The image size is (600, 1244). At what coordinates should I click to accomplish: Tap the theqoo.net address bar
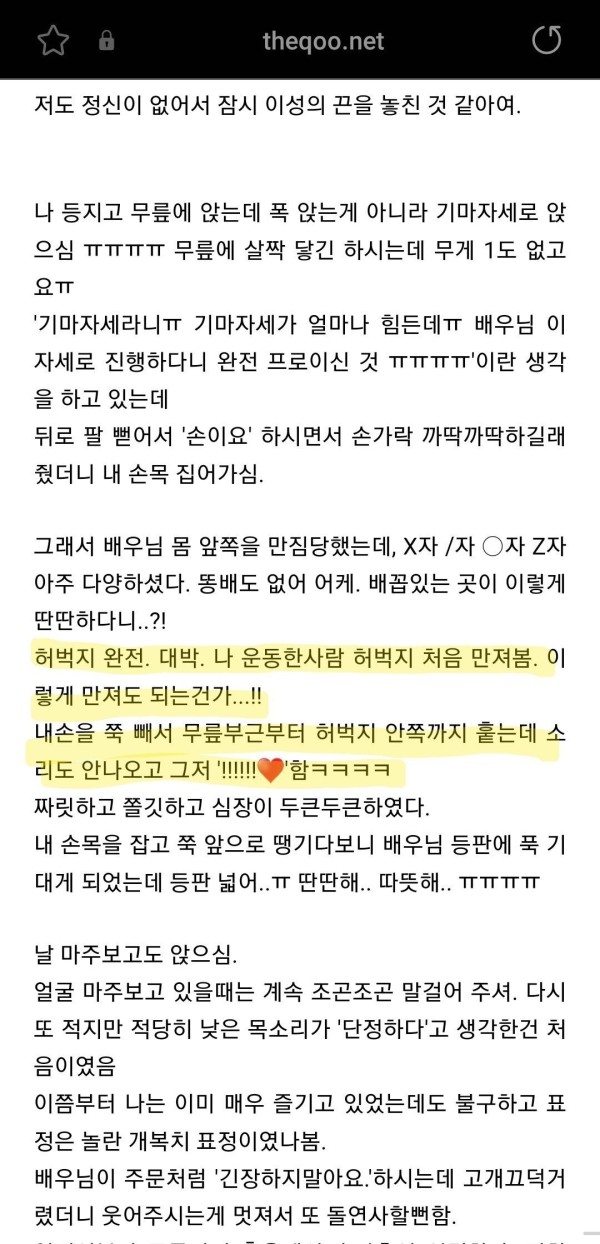pyautogui.click(x=322, y=41)
